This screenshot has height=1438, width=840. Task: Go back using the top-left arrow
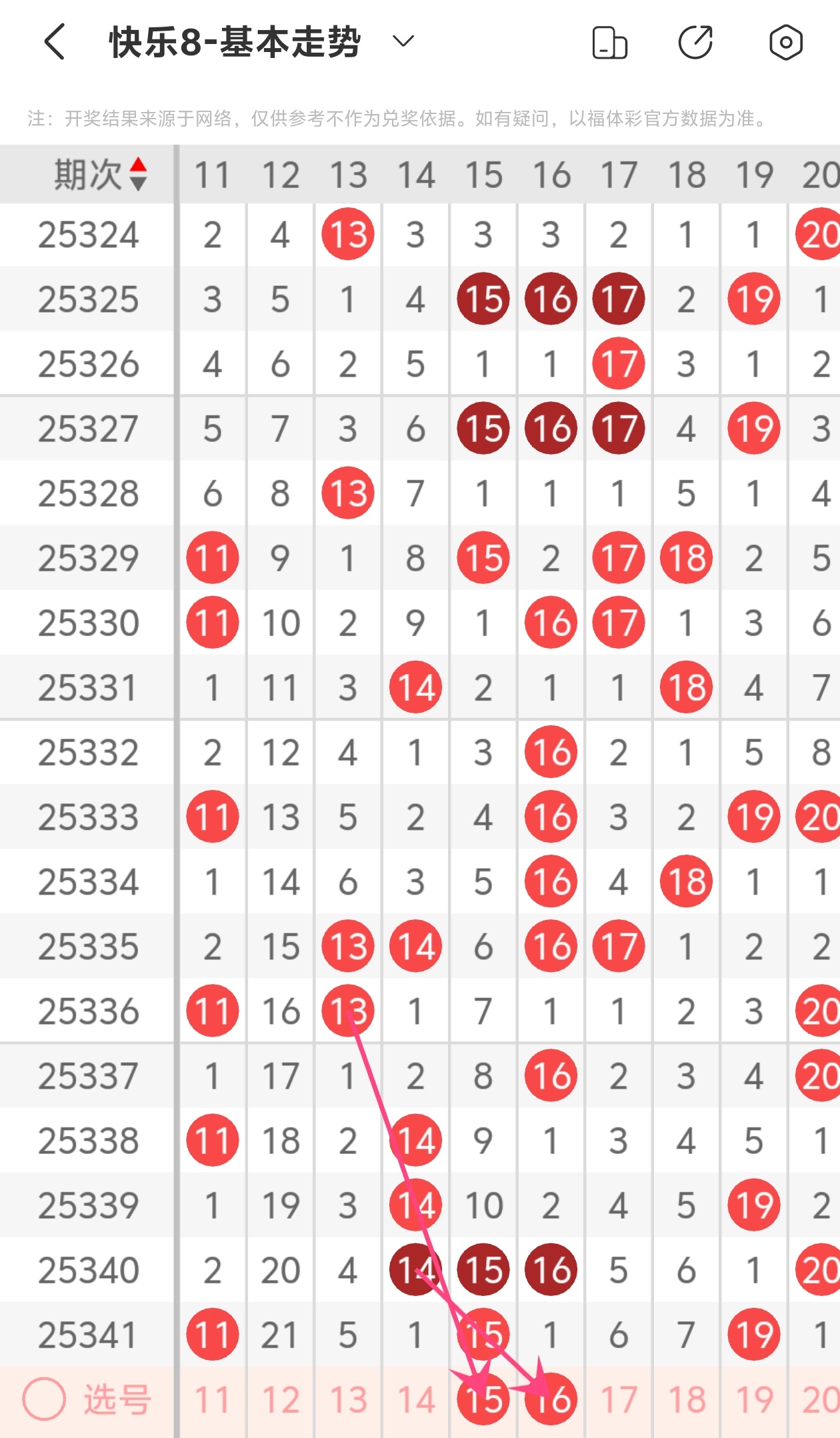[x=55, y=42]
